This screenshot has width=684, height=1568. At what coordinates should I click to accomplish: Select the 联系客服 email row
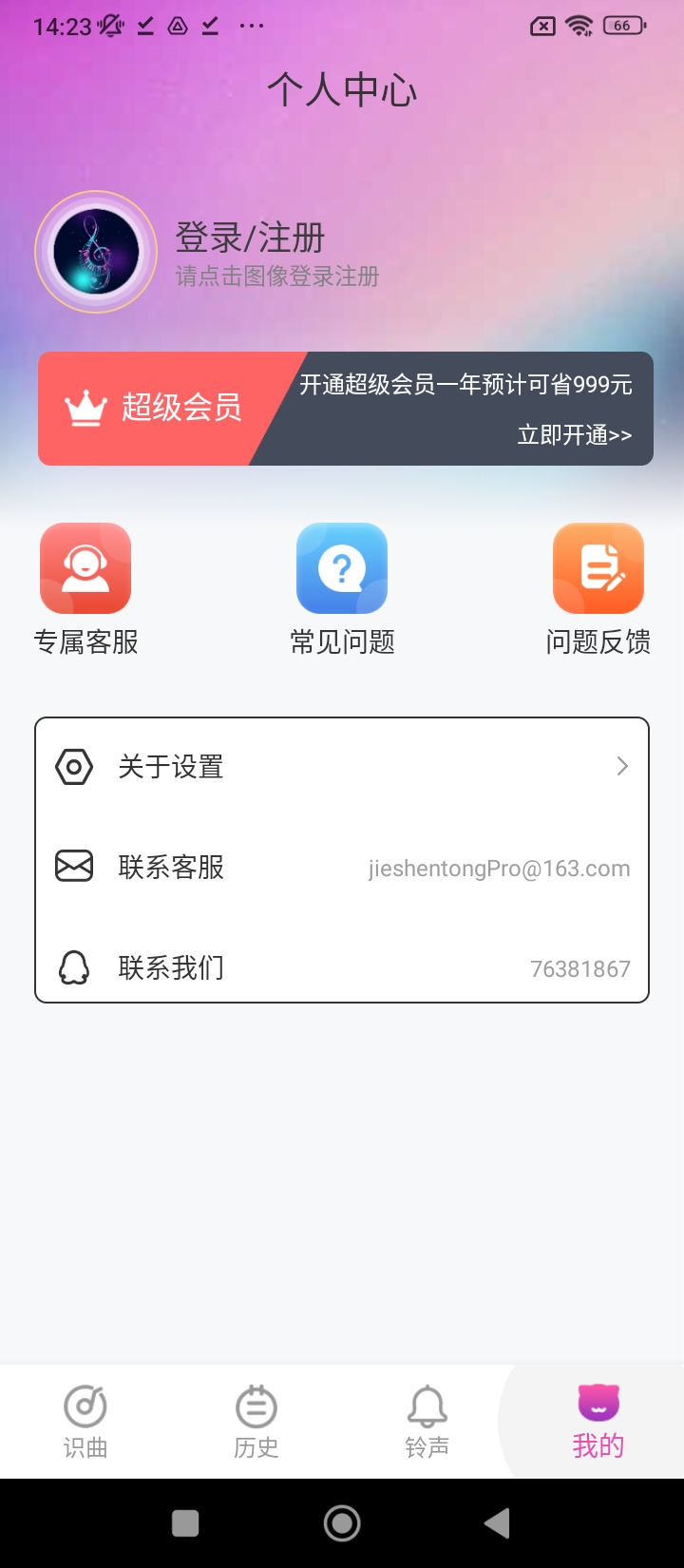click(342, 868)
